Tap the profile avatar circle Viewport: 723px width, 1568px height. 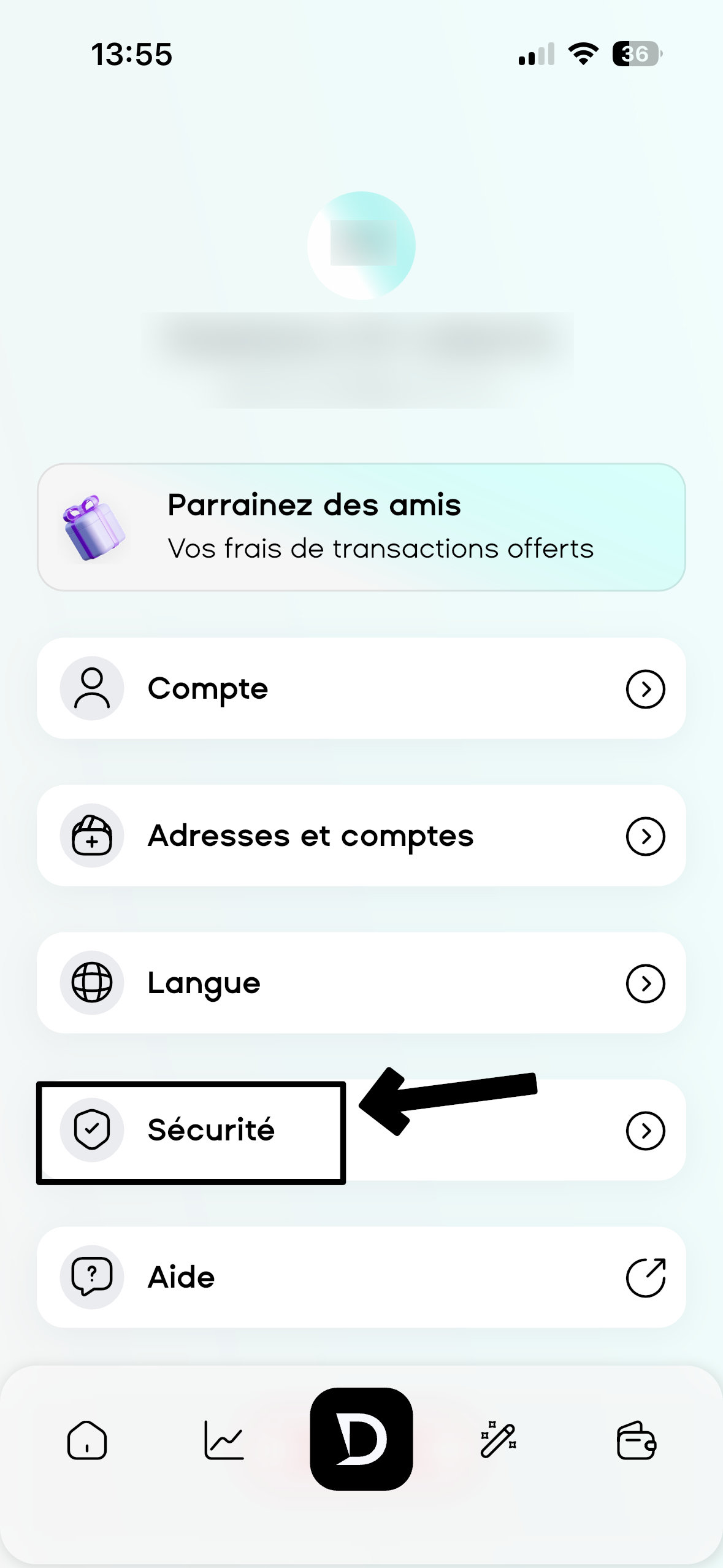(361, 245)
